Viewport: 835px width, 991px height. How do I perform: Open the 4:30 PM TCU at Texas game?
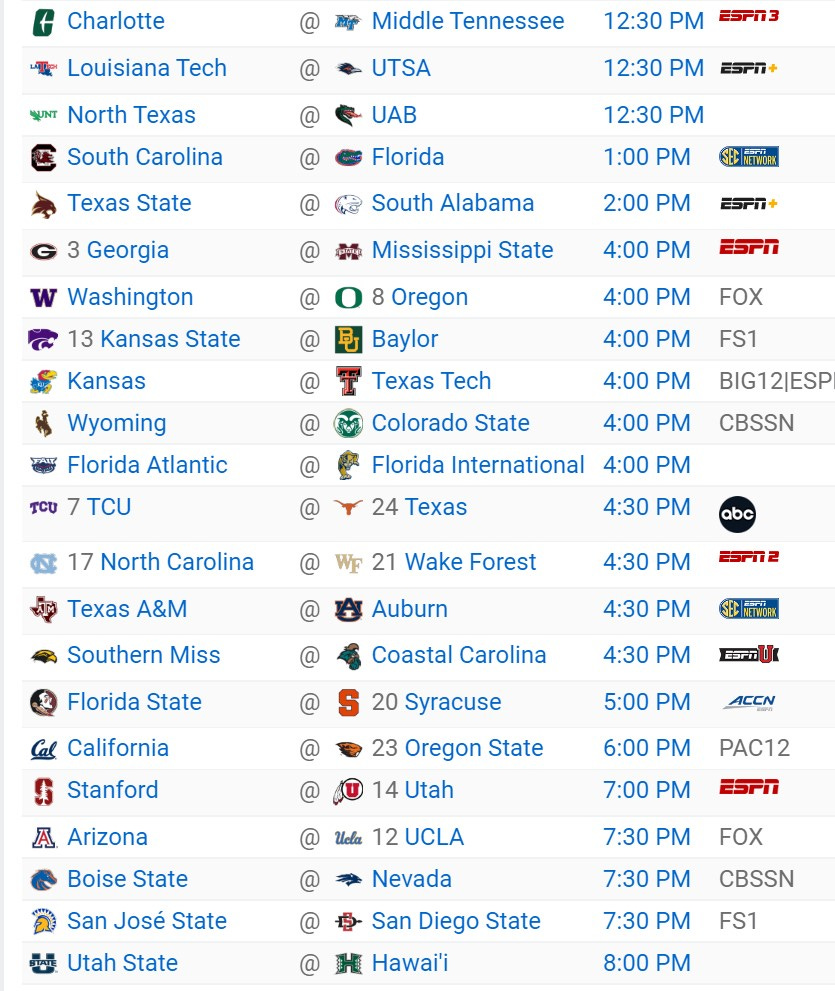[646, 507]
